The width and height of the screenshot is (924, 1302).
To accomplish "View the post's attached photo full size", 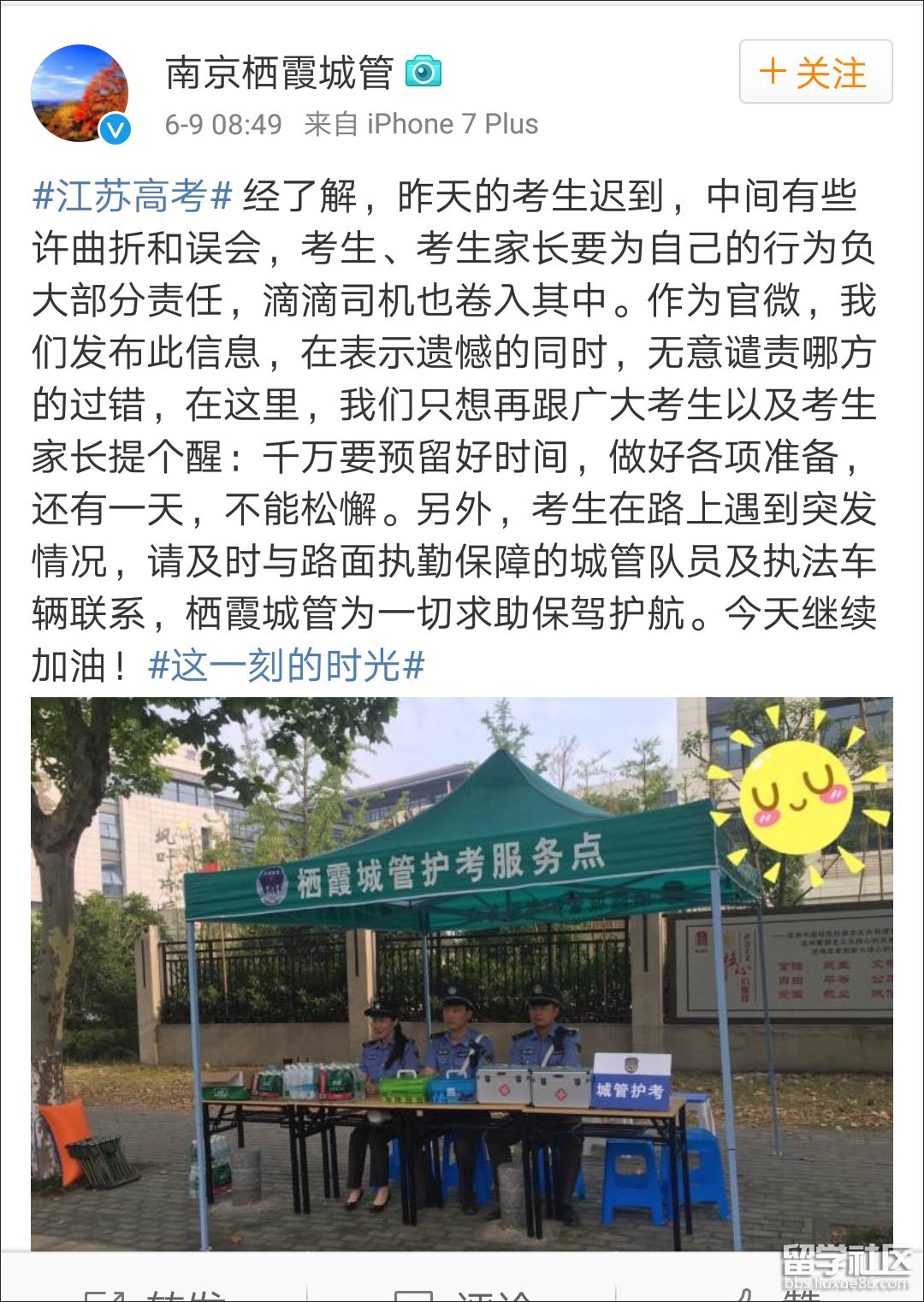I will 462,974.
